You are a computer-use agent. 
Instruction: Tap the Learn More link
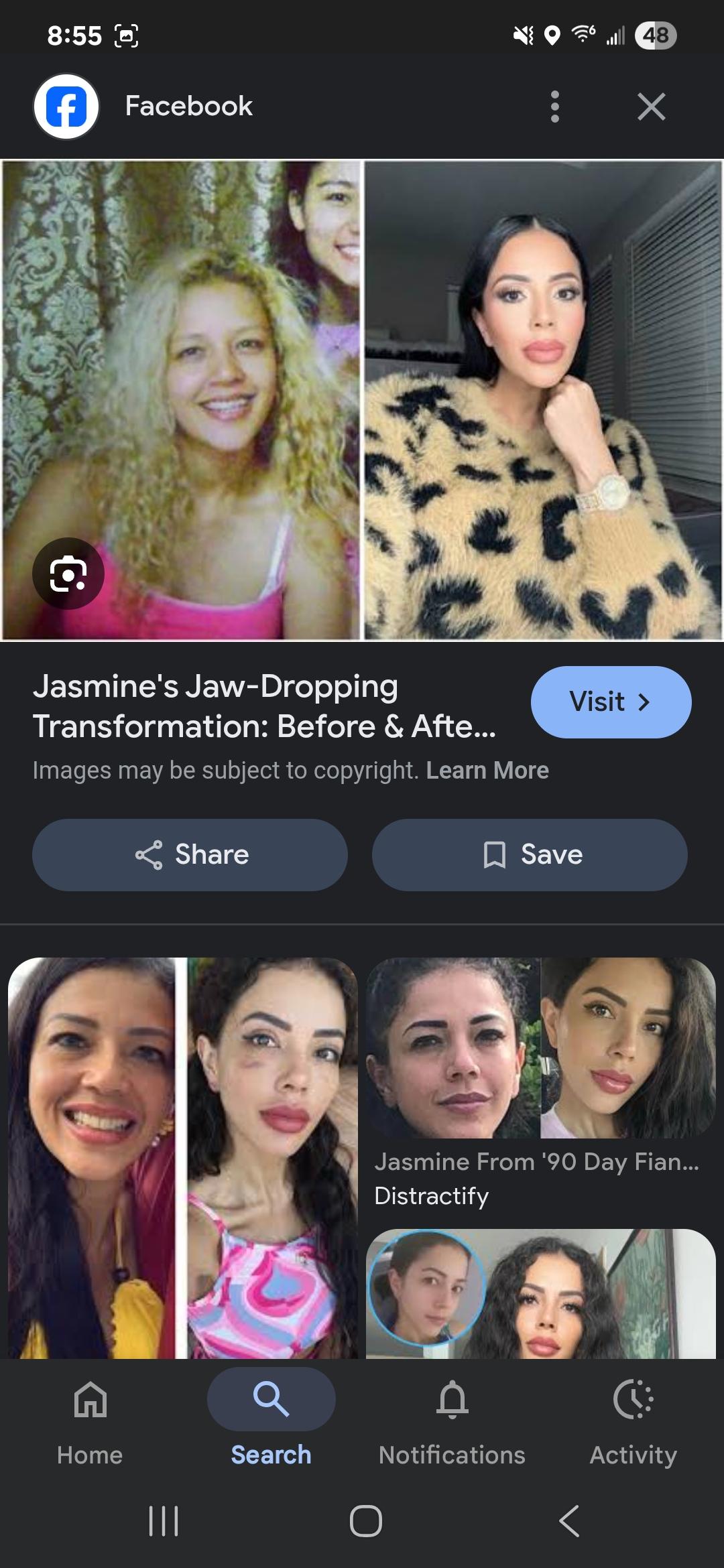point(487,770)
